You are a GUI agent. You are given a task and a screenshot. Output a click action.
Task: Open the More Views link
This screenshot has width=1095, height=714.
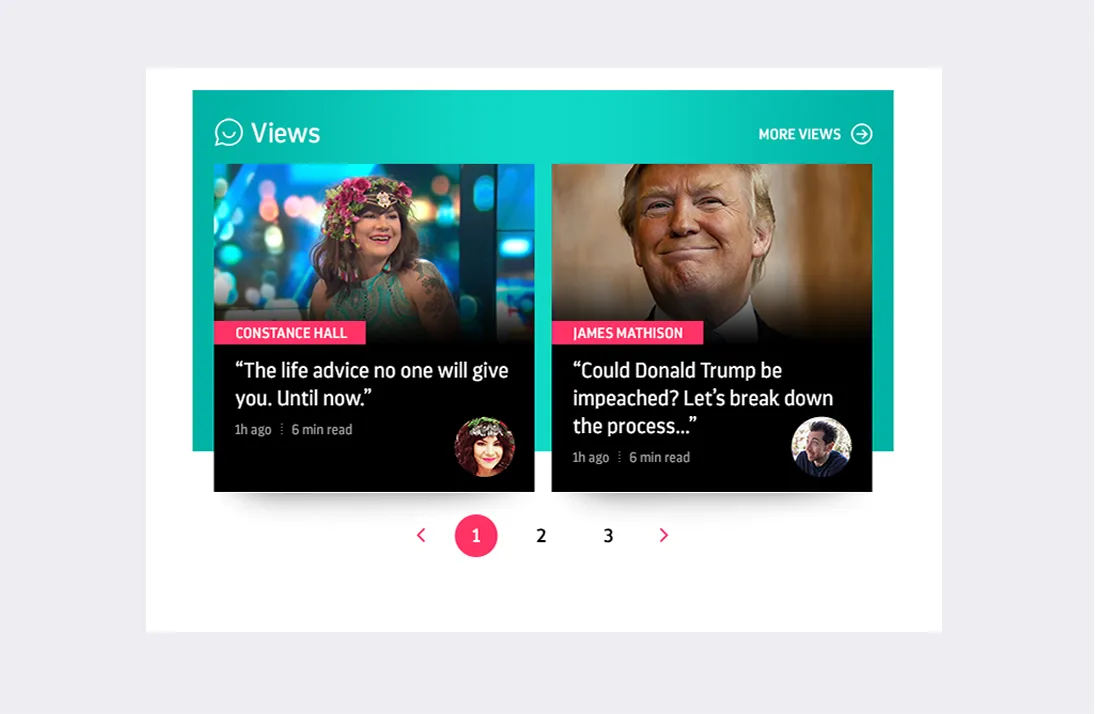click(x=814, y=134)
